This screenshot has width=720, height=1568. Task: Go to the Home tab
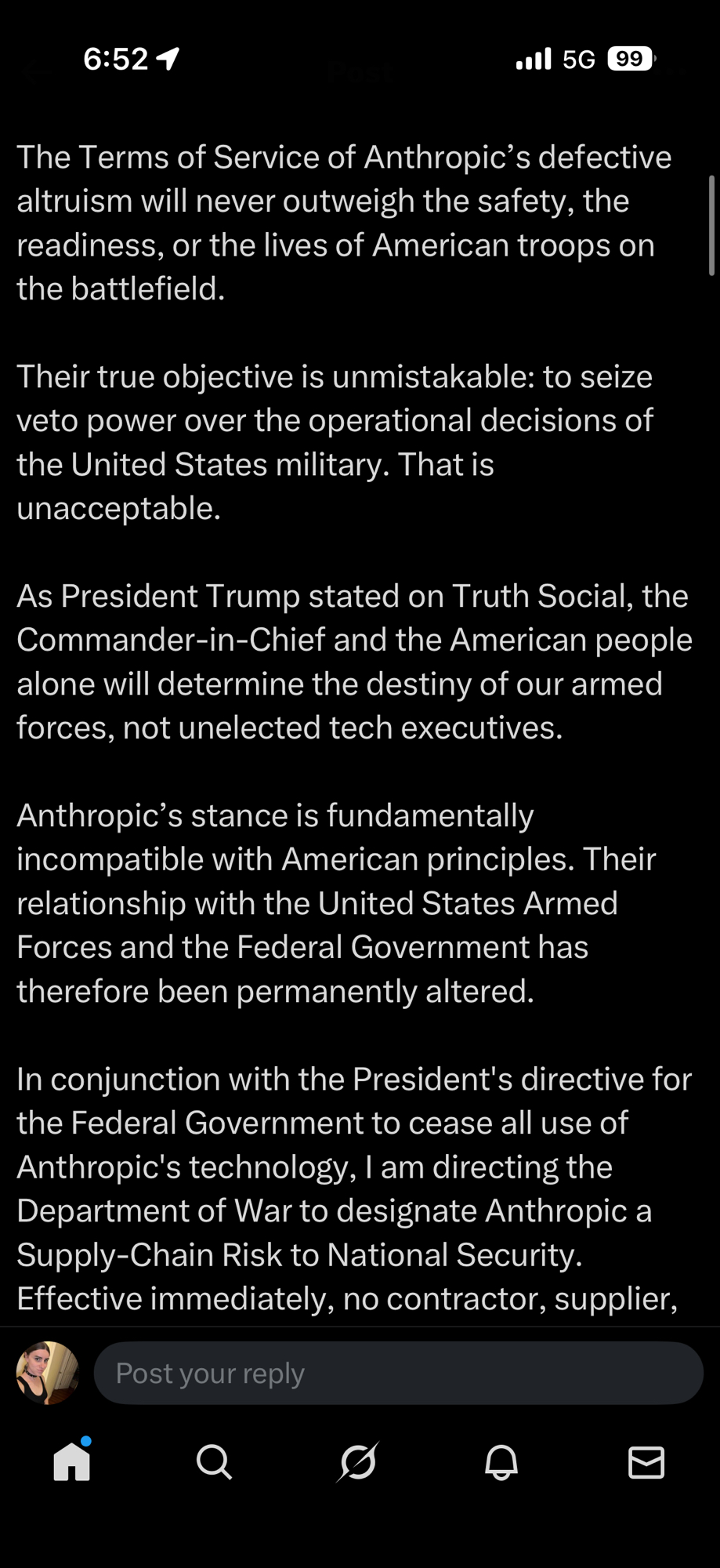pyautogui.click(x=72, y=1462)
